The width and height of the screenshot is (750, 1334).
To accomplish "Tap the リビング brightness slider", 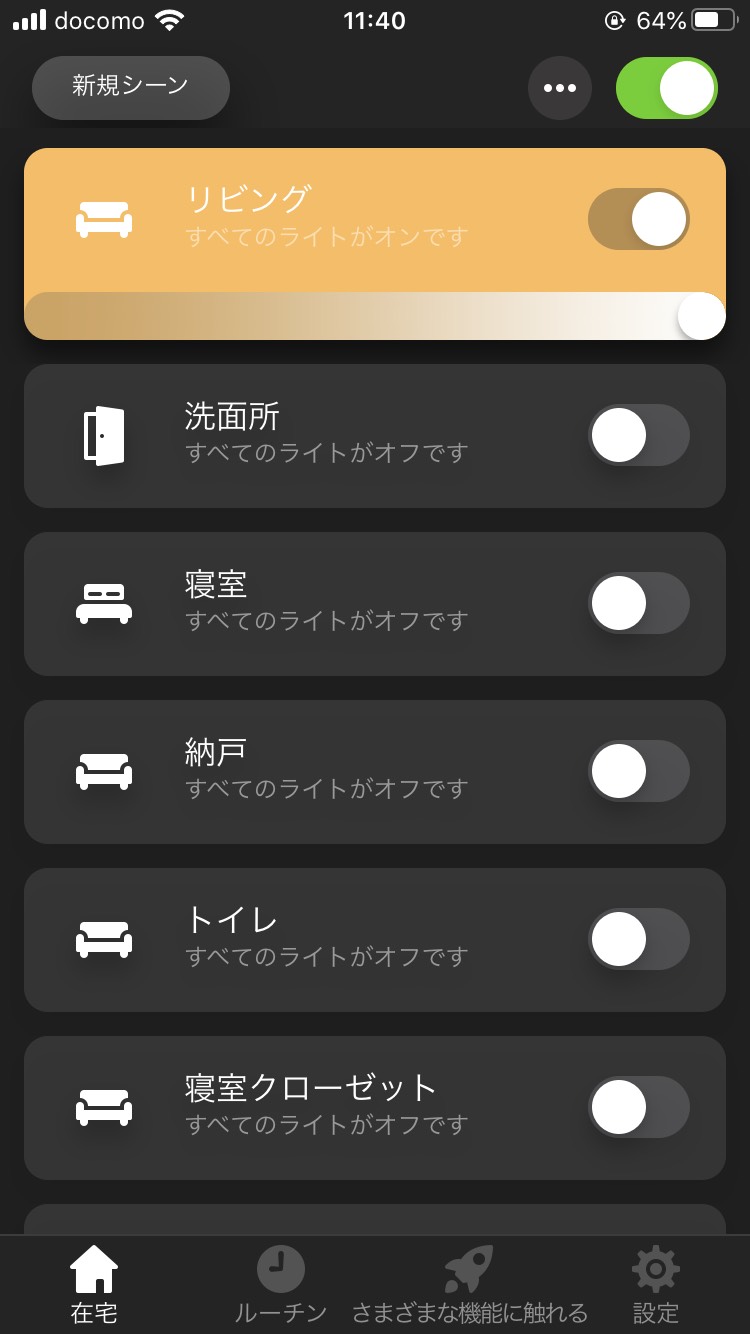I will [375, 316].
